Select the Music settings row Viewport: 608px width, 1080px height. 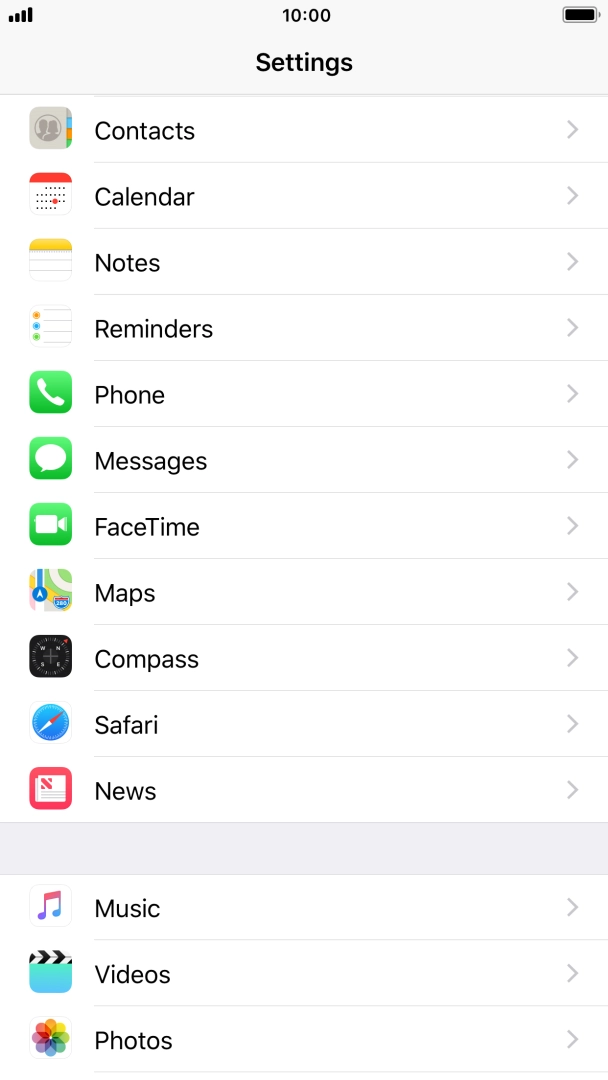(304, 908)
